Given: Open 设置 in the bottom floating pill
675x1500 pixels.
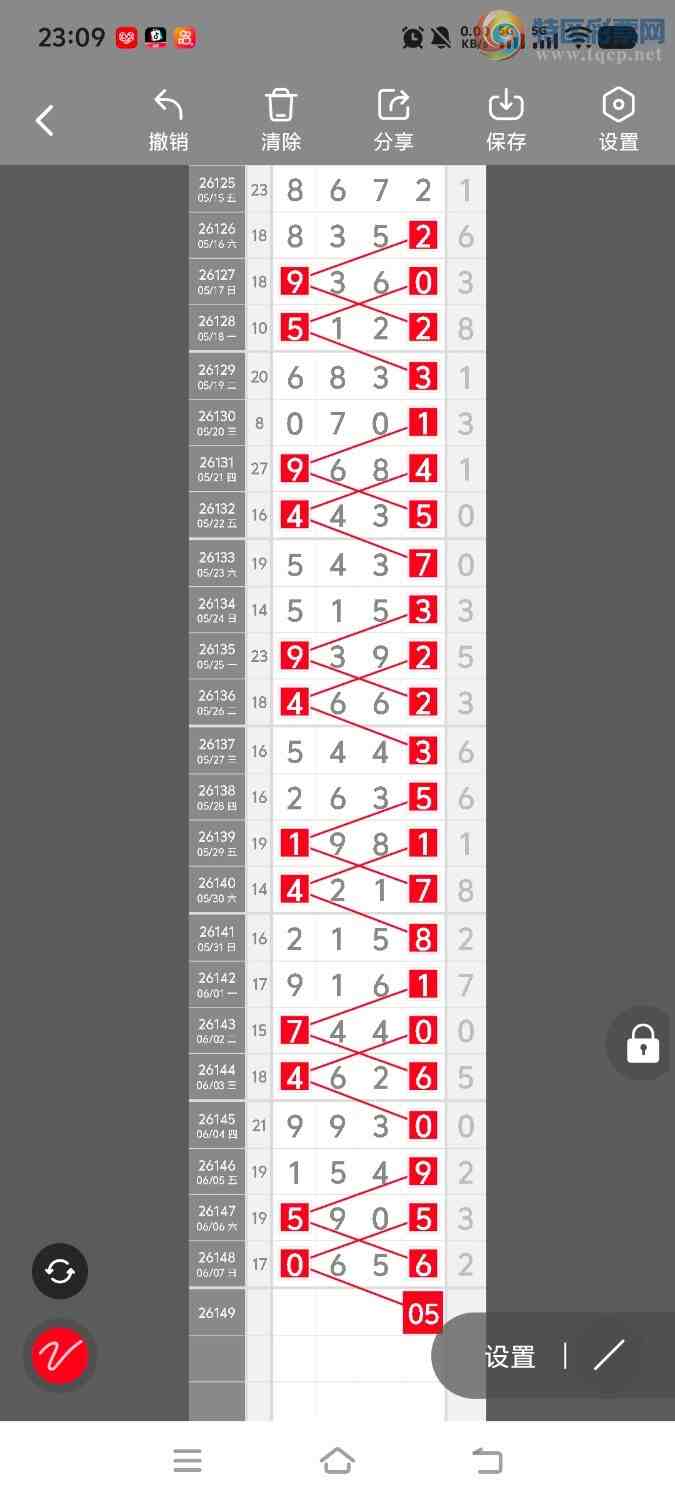Looking at the screenshot, I should click(x=510, y=1356).
